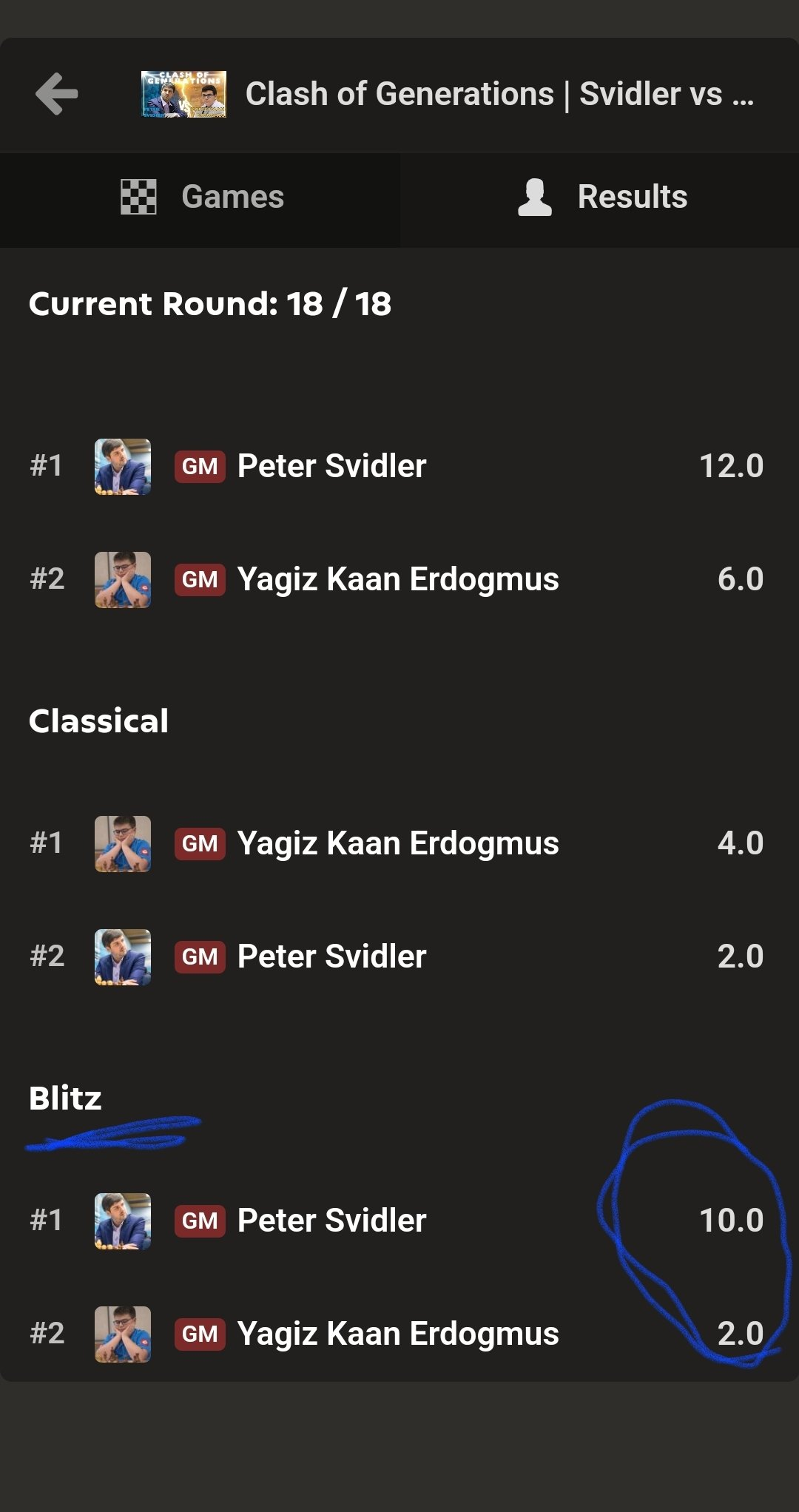Go back using the top arrow
Viewport: 799px width, 1512px height.
click(x=56, y=94)
